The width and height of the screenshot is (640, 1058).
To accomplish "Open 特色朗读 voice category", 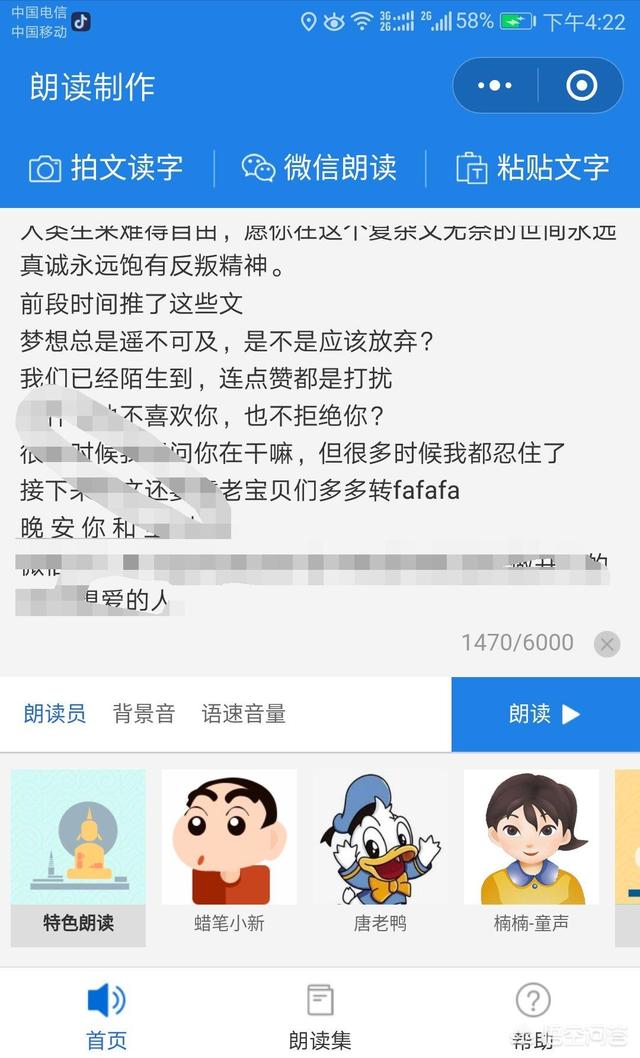I will tap(78, 857).
